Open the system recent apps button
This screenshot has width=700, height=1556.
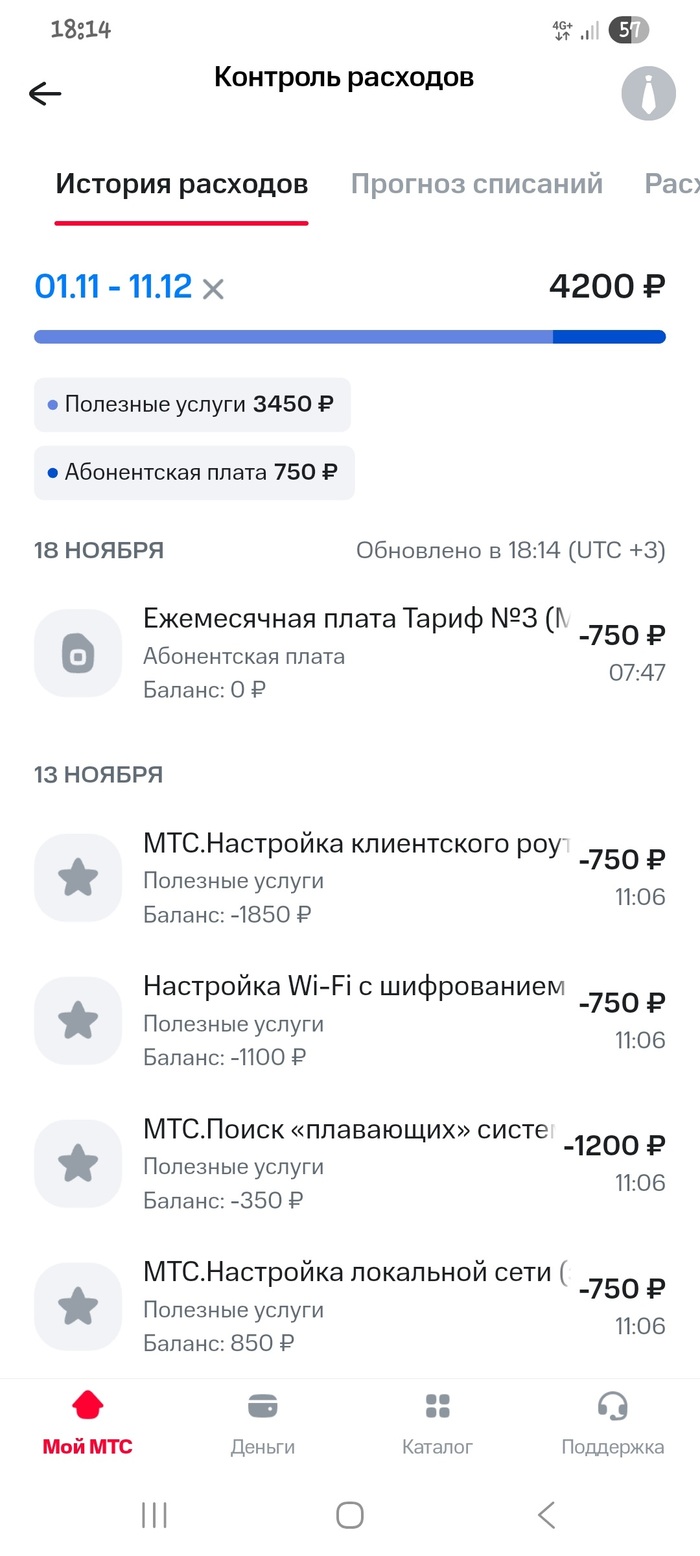(154, 1515)
